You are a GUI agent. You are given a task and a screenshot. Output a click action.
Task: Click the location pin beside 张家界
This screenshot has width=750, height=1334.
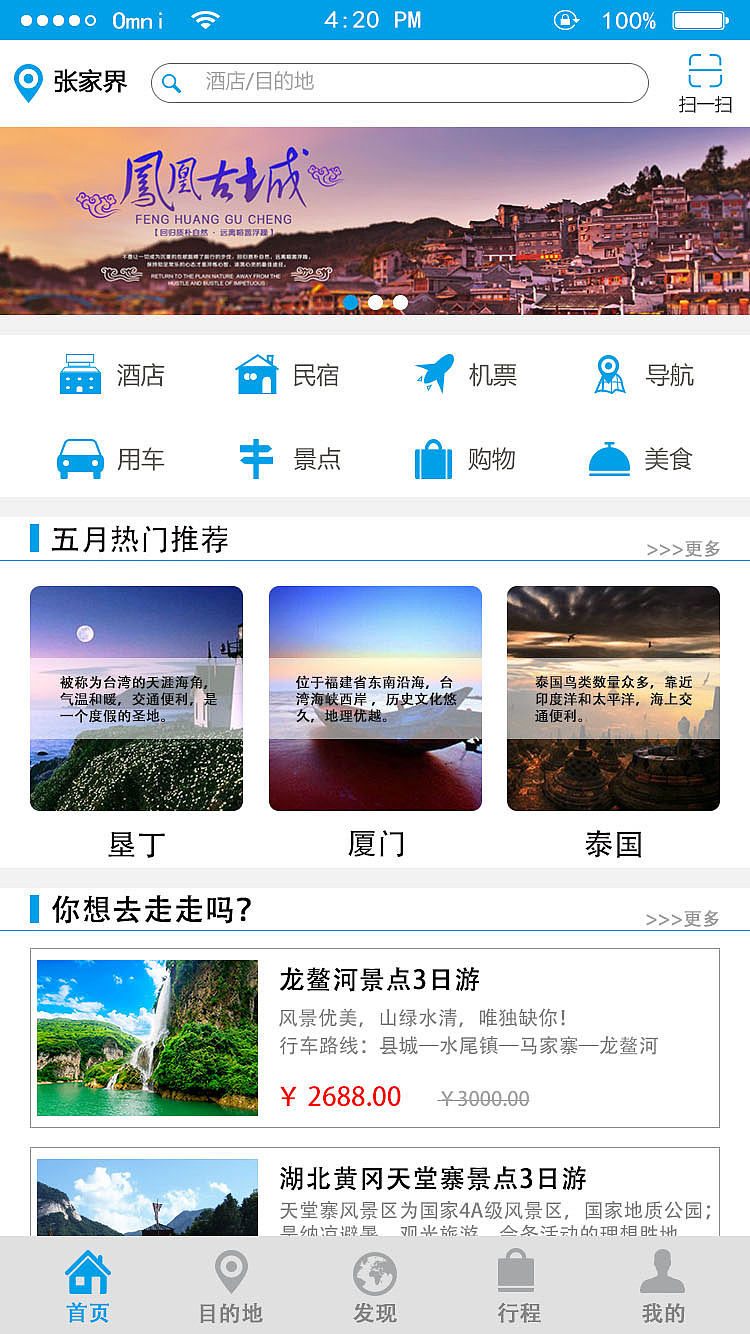[27, 82]
